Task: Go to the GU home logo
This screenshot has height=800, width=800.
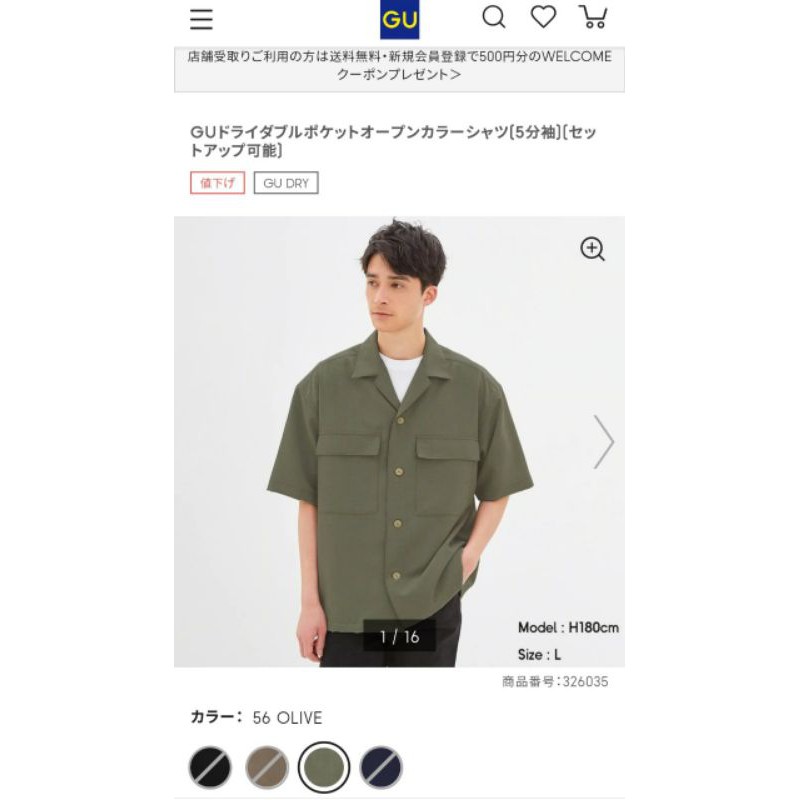Action: pos(399,19)
